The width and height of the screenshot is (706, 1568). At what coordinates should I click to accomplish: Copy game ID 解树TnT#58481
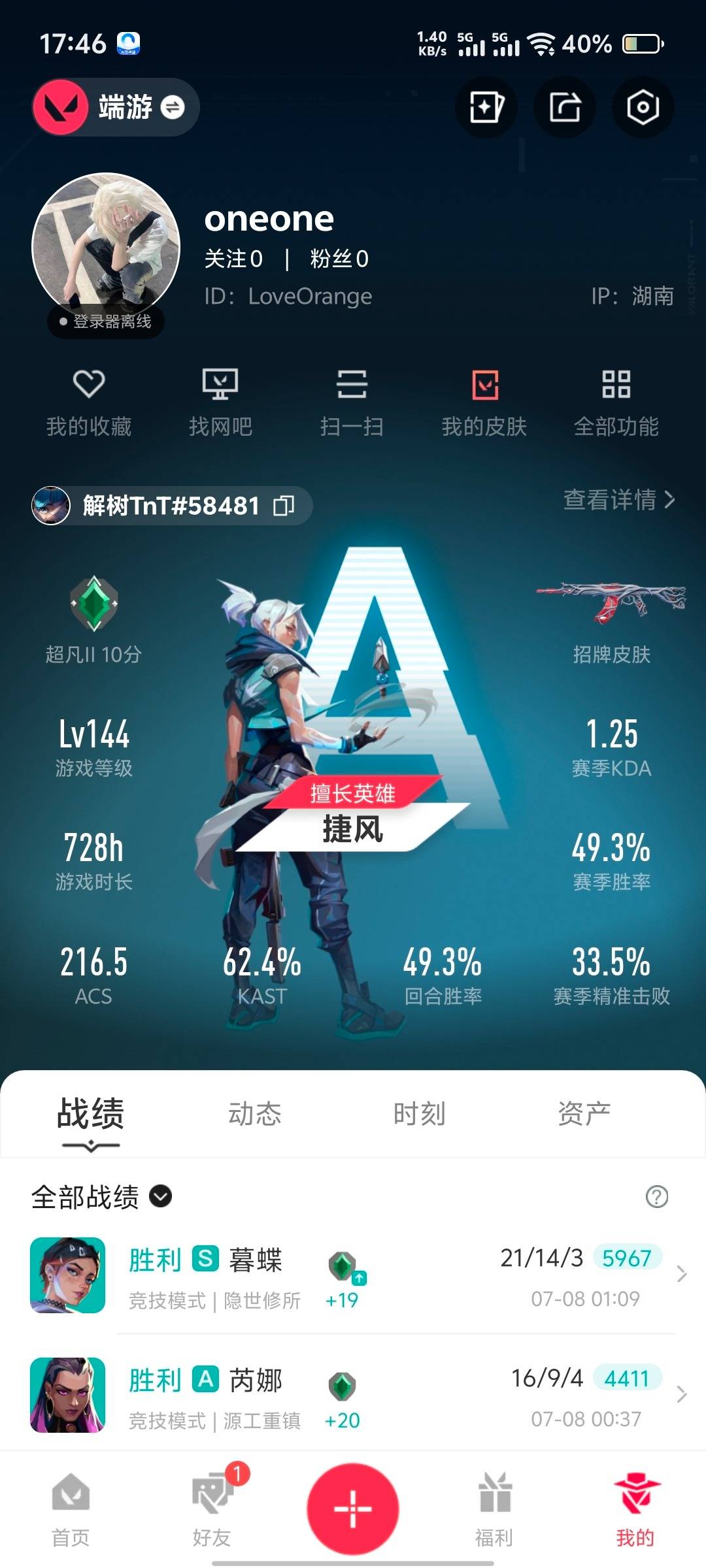point(284,505)
